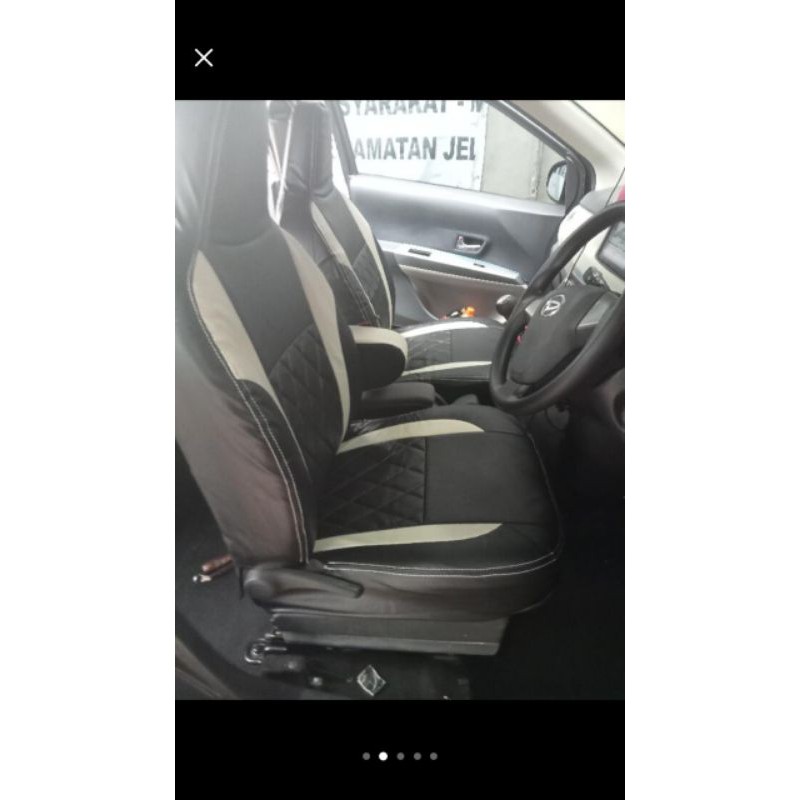Jump to the first image dot

[367, 756]
